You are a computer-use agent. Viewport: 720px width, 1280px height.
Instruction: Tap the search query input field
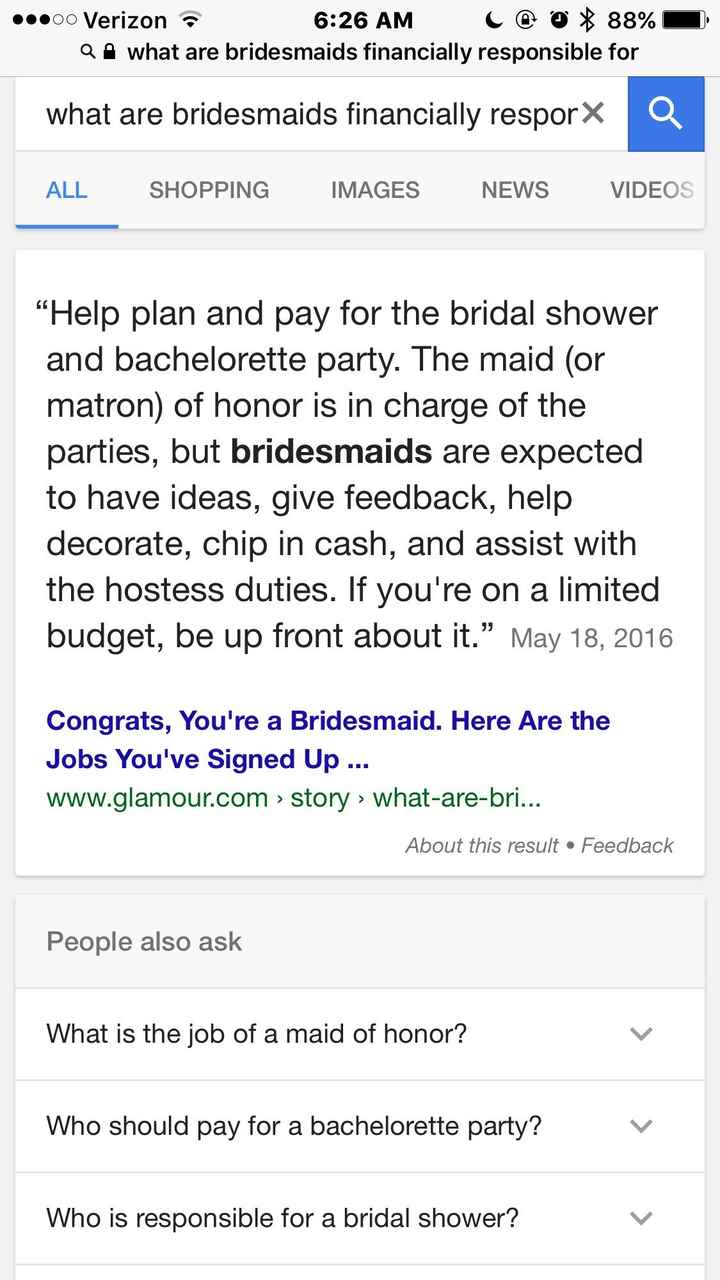pyautogui.click(x=300, y=113)
